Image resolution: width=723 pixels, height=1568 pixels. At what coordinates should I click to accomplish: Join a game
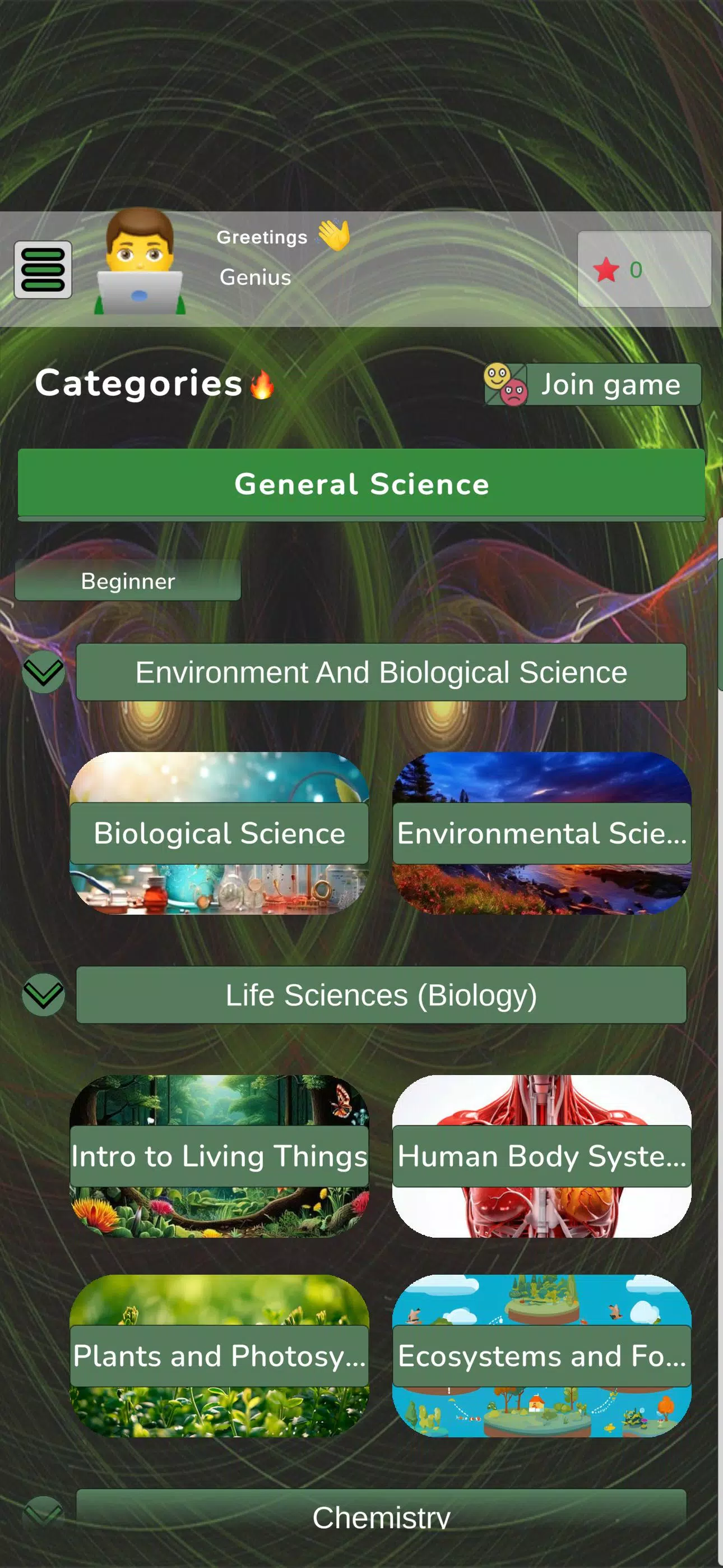(x=593, y=385)
